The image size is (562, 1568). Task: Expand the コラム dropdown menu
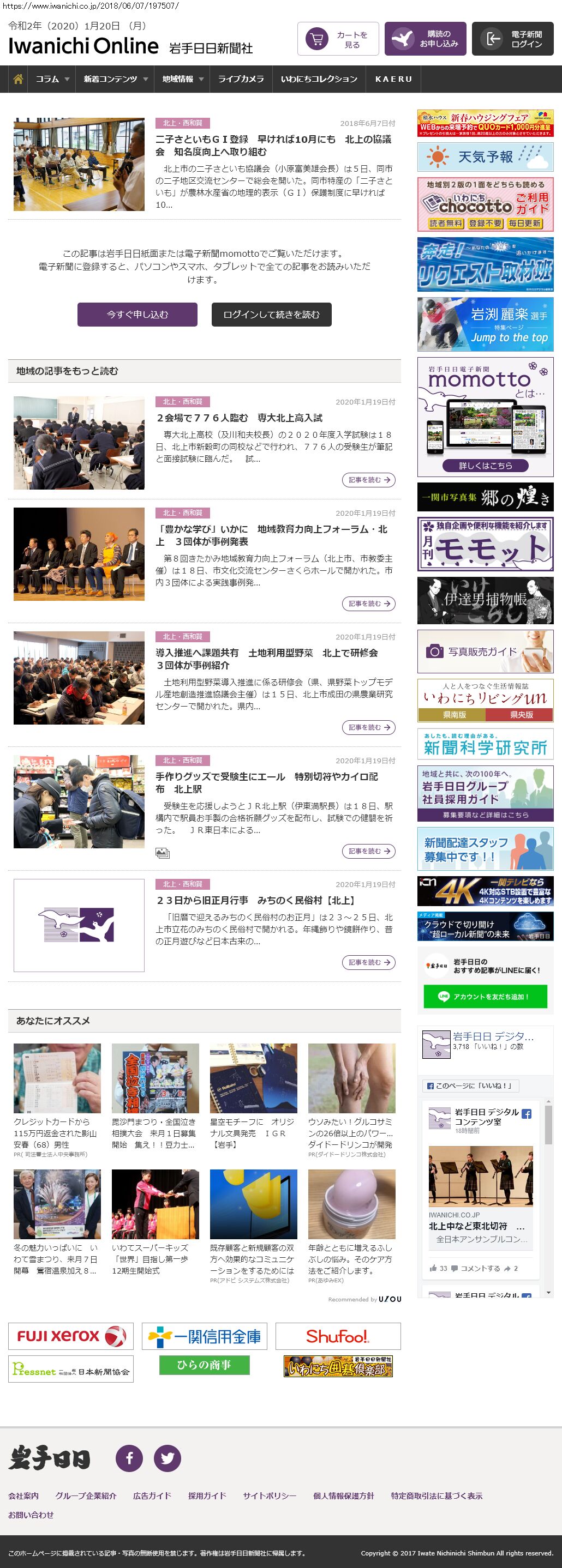52,79
